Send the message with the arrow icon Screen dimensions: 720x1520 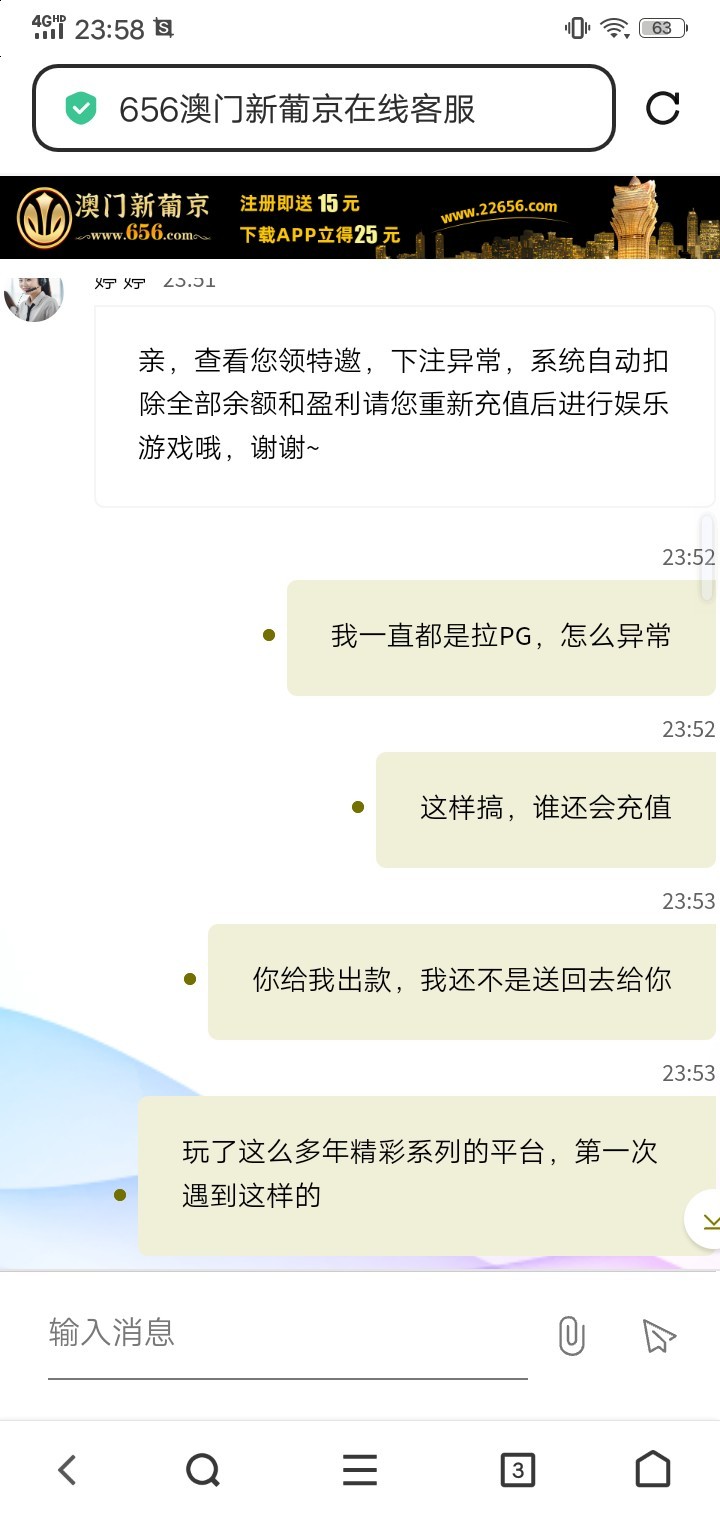tap(658, 1335)
